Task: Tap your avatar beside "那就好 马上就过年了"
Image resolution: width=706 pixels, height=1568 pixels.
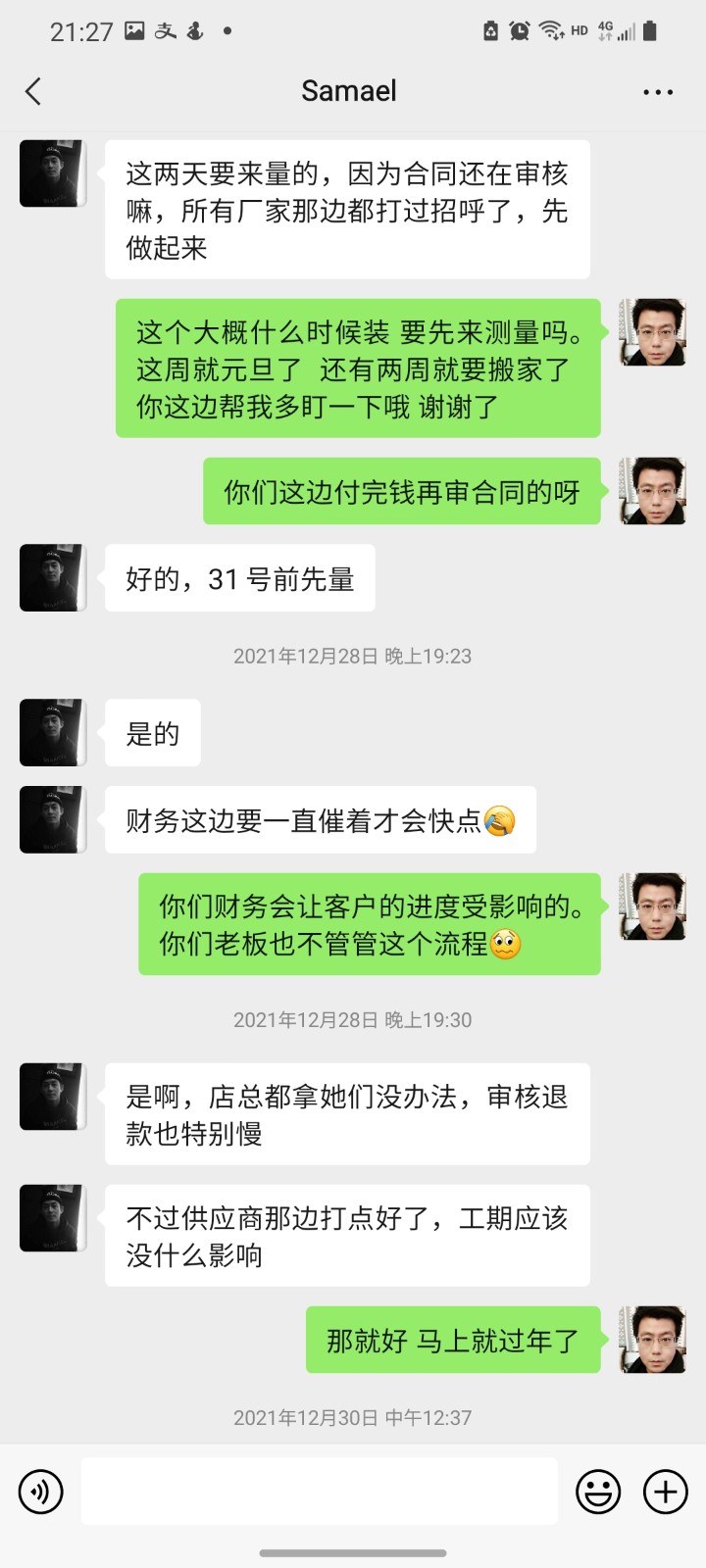Action: pyautogui.click(x=653, y=1339)
